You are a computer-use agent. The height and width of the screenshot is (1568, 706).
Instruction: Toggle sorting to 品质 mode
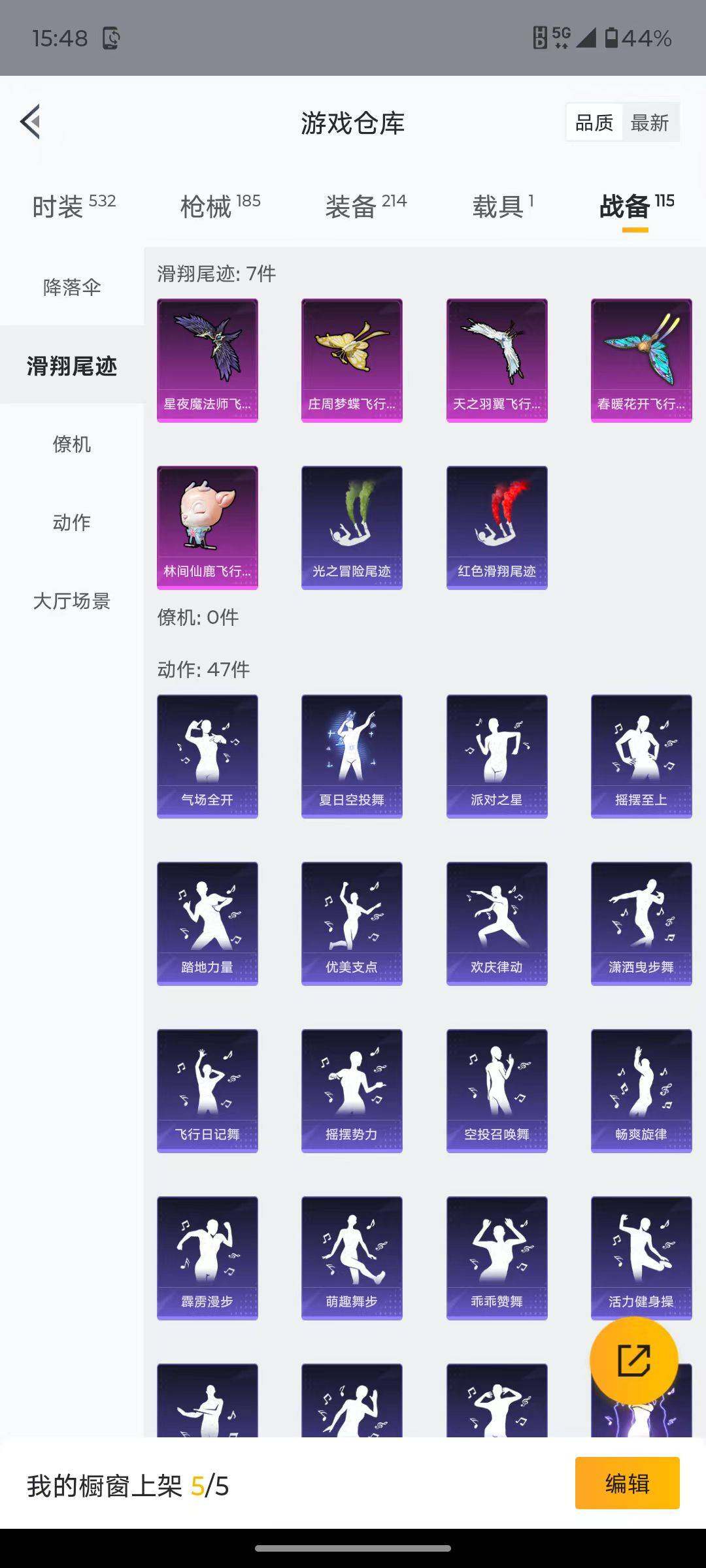(x=594, y=122)
